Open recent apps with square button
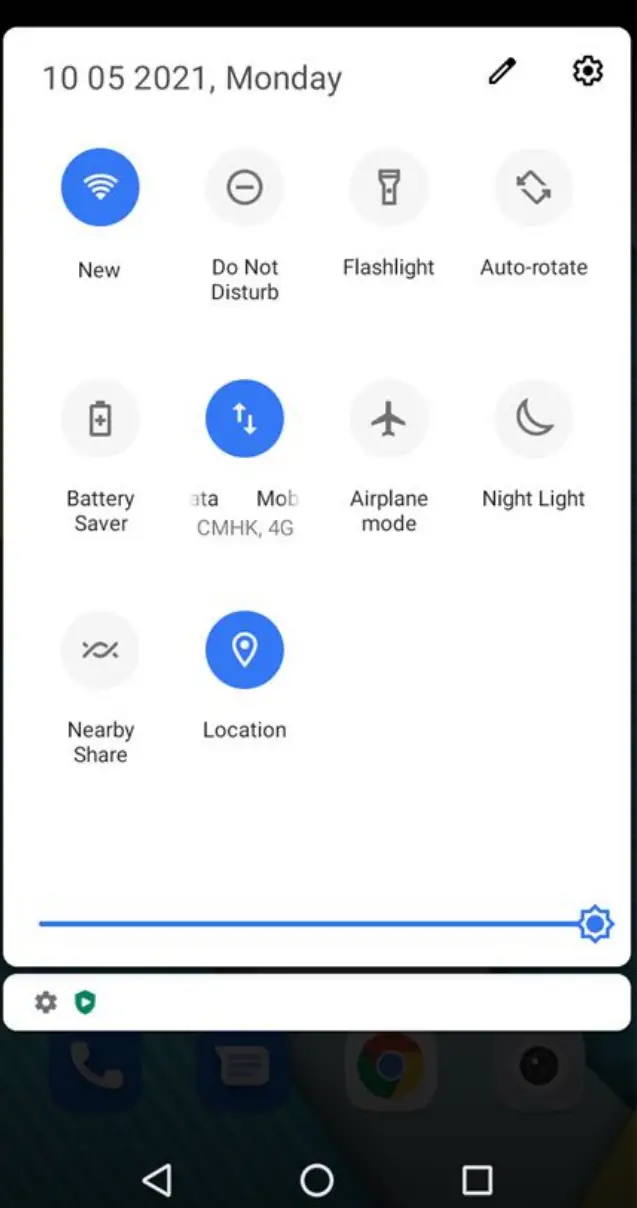 [x=477, y=1180]
